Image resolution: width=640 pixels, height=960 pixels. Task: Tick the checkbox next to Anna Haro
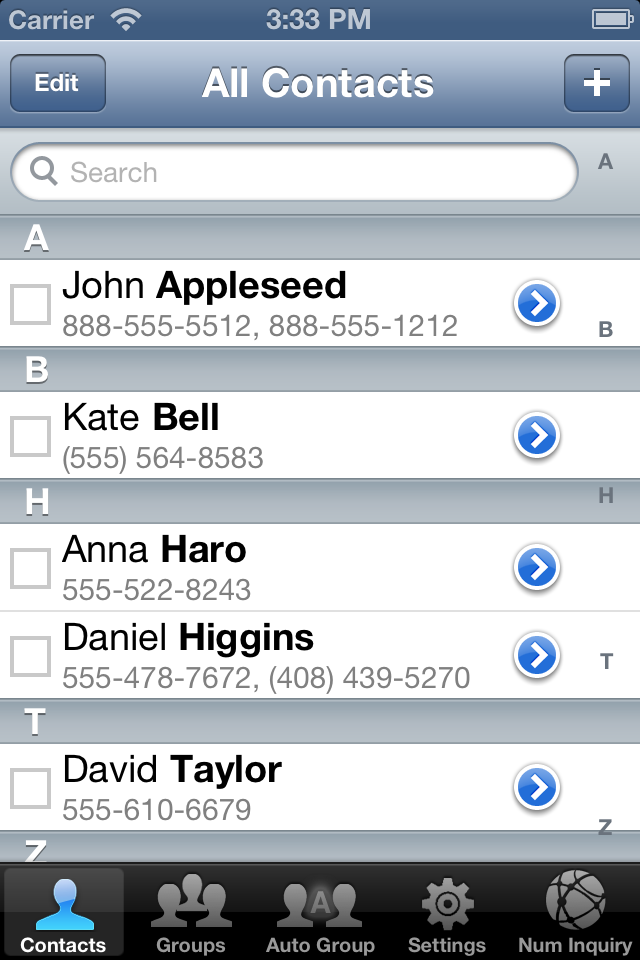(30, 567)
